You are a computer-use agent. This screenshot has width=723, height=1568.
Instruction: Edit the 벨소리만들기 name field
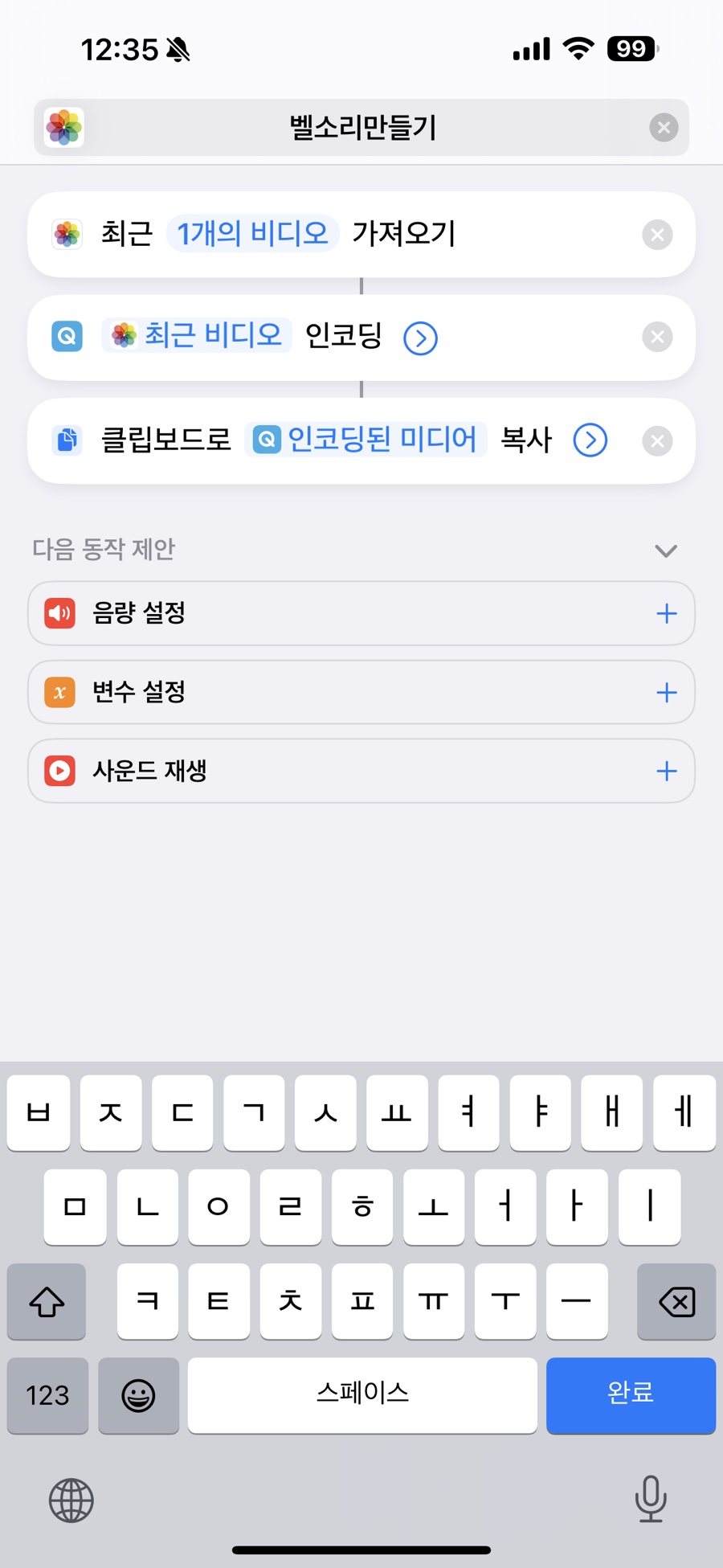click(x=363, y=128)
